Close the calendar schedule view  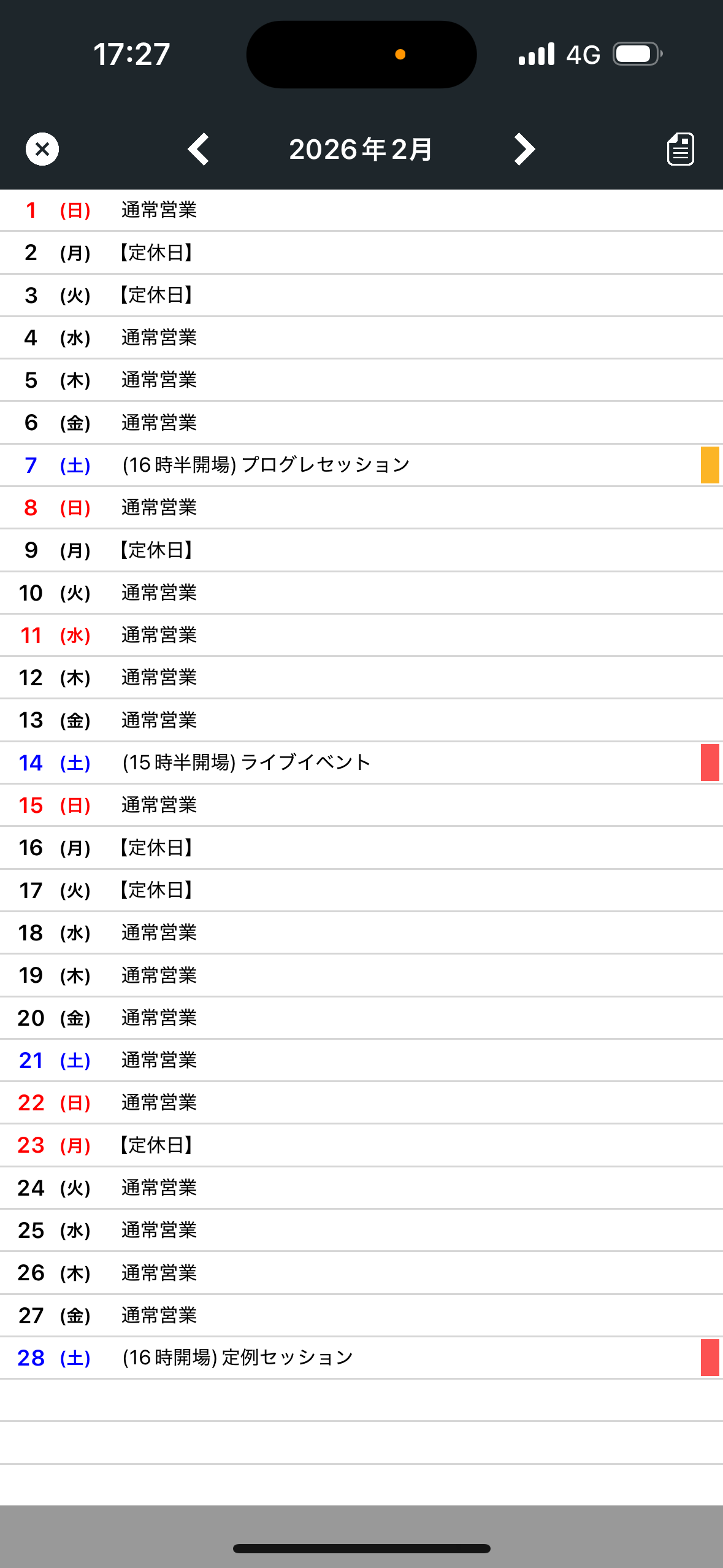[x=42, y=149]
